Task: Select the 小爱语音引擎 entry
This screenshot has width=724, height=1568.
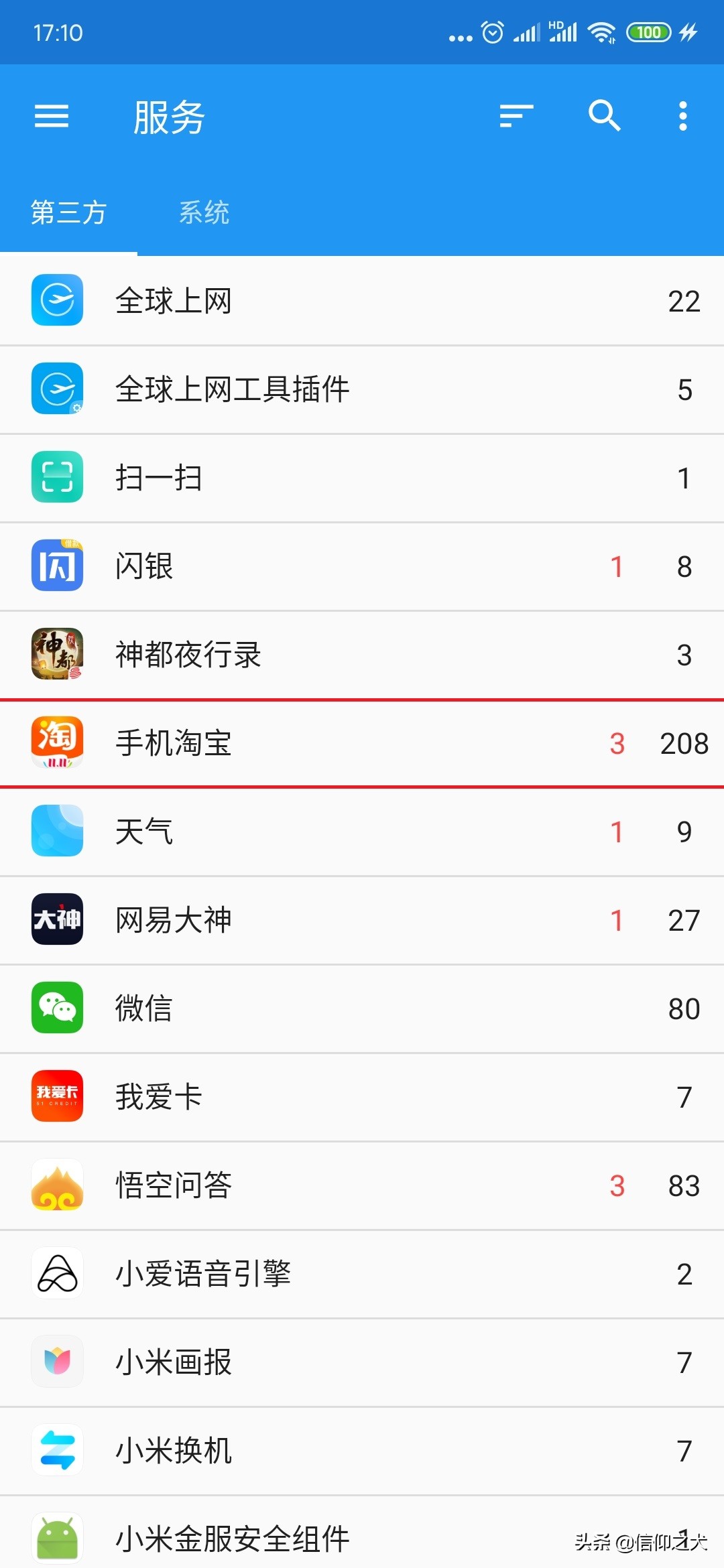Action: (x=268, y=1274)
